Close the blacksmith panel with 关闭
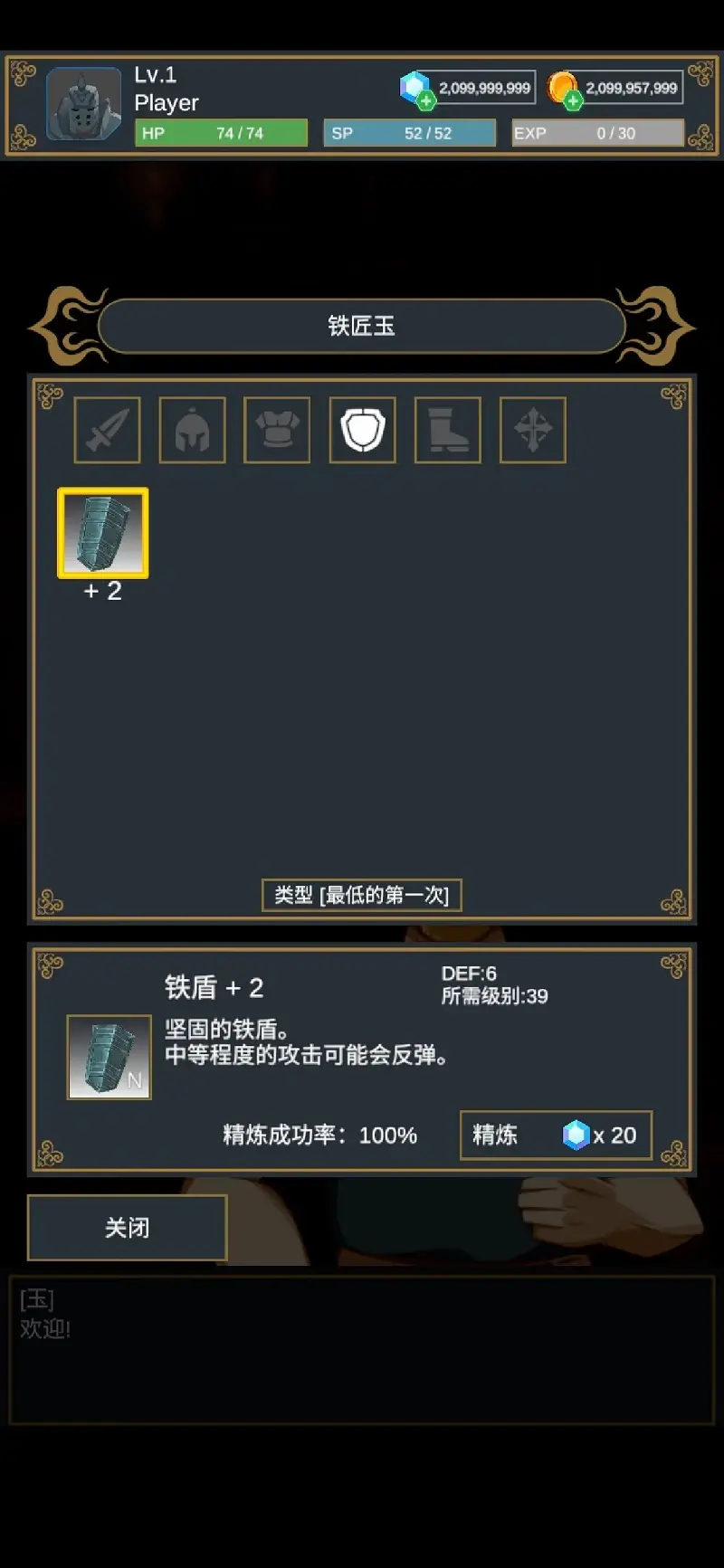724x1568 pixels. [127, 1228]
